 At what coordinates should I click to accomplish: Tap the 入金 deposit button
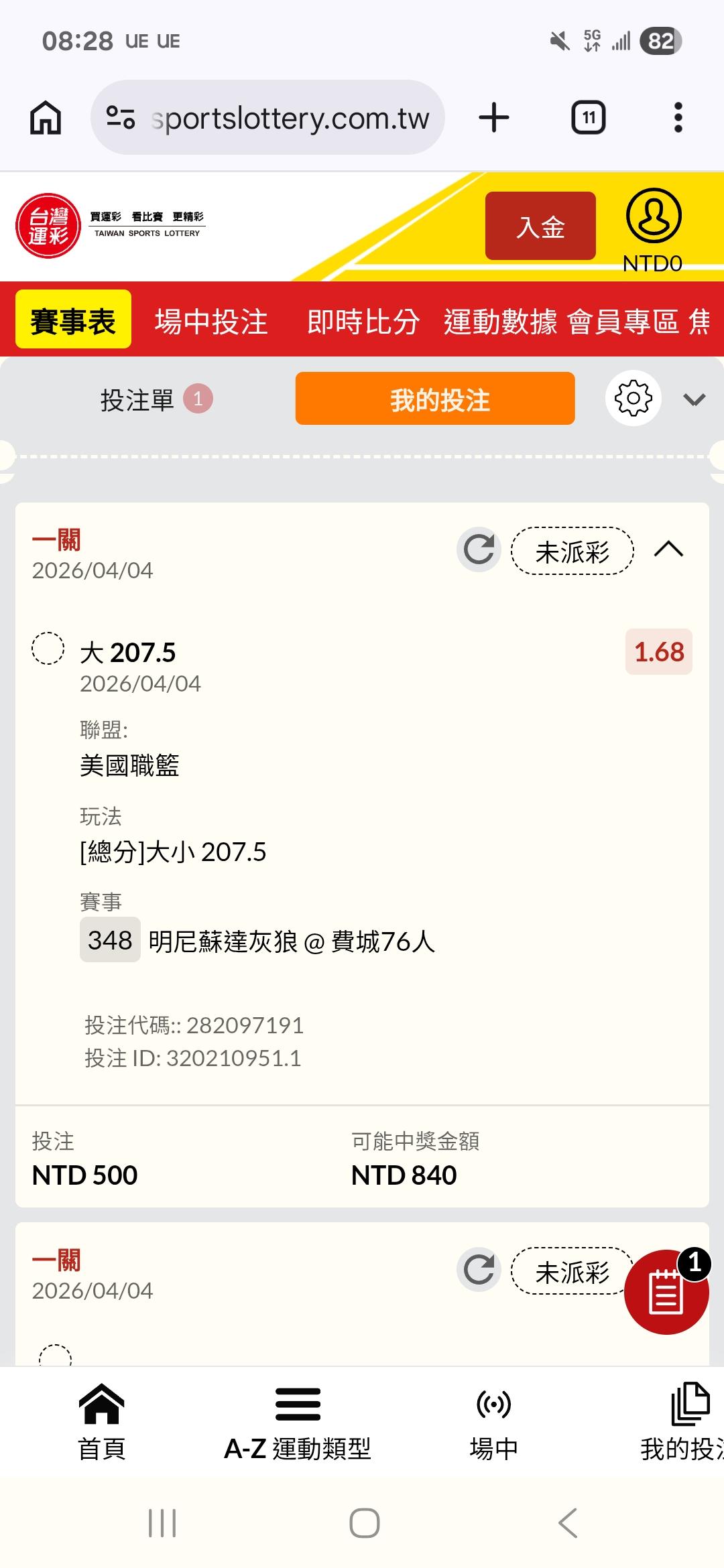click(540, 226)
